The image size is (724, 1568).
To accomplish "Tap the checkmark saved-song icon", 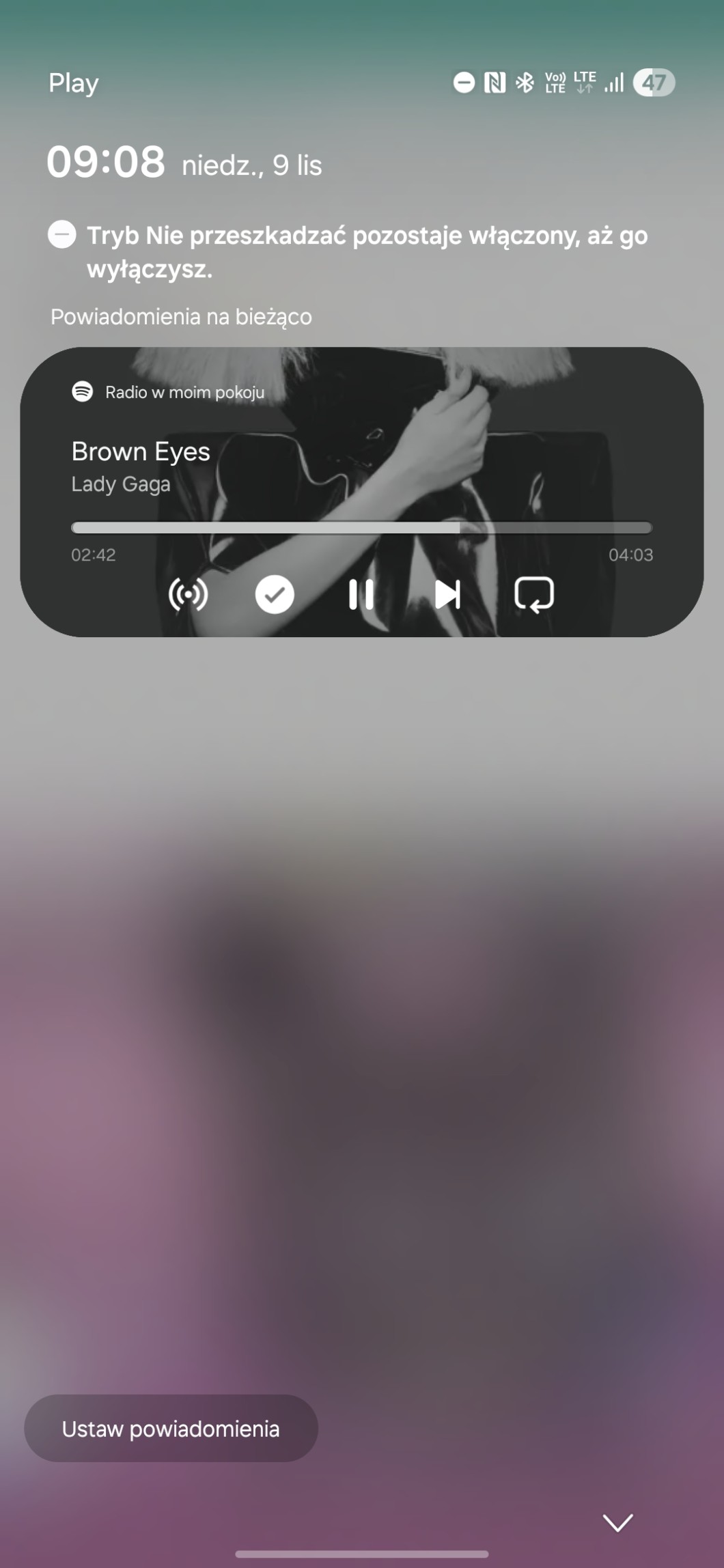I will pyautogui.click(x=275, y=594).
